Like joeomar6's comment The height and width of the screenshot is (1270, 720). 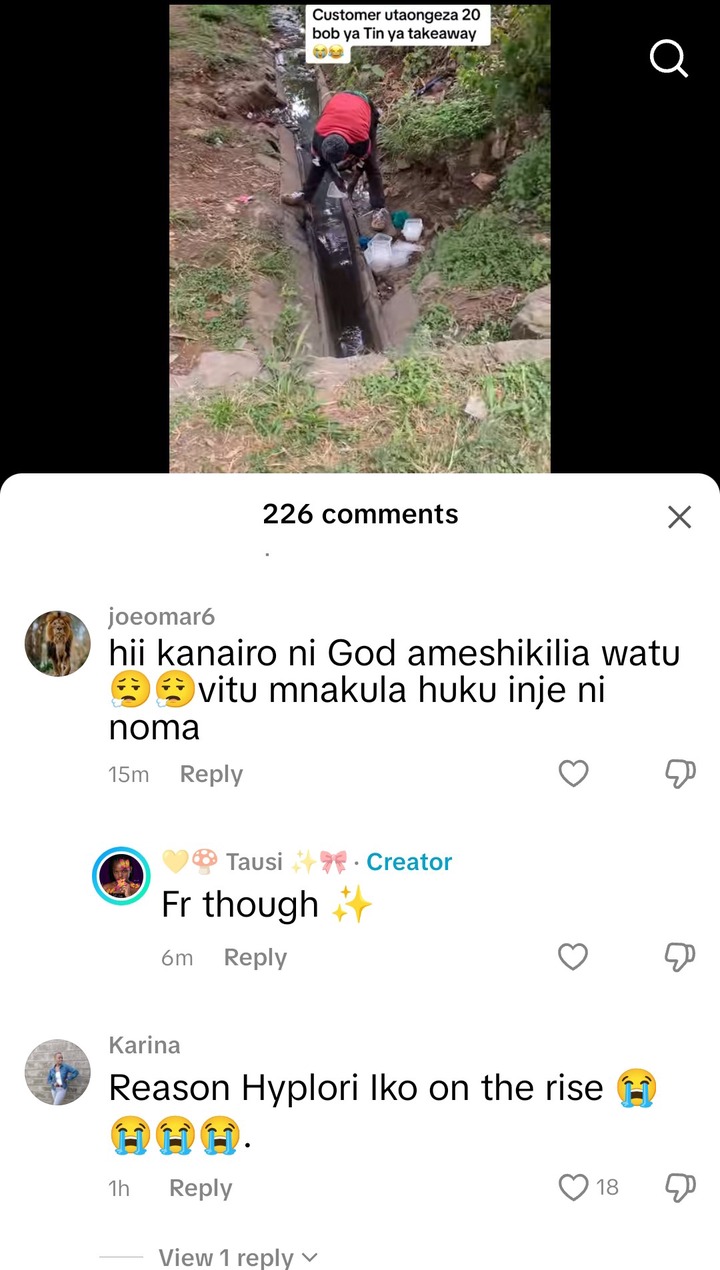pos(573,773)
